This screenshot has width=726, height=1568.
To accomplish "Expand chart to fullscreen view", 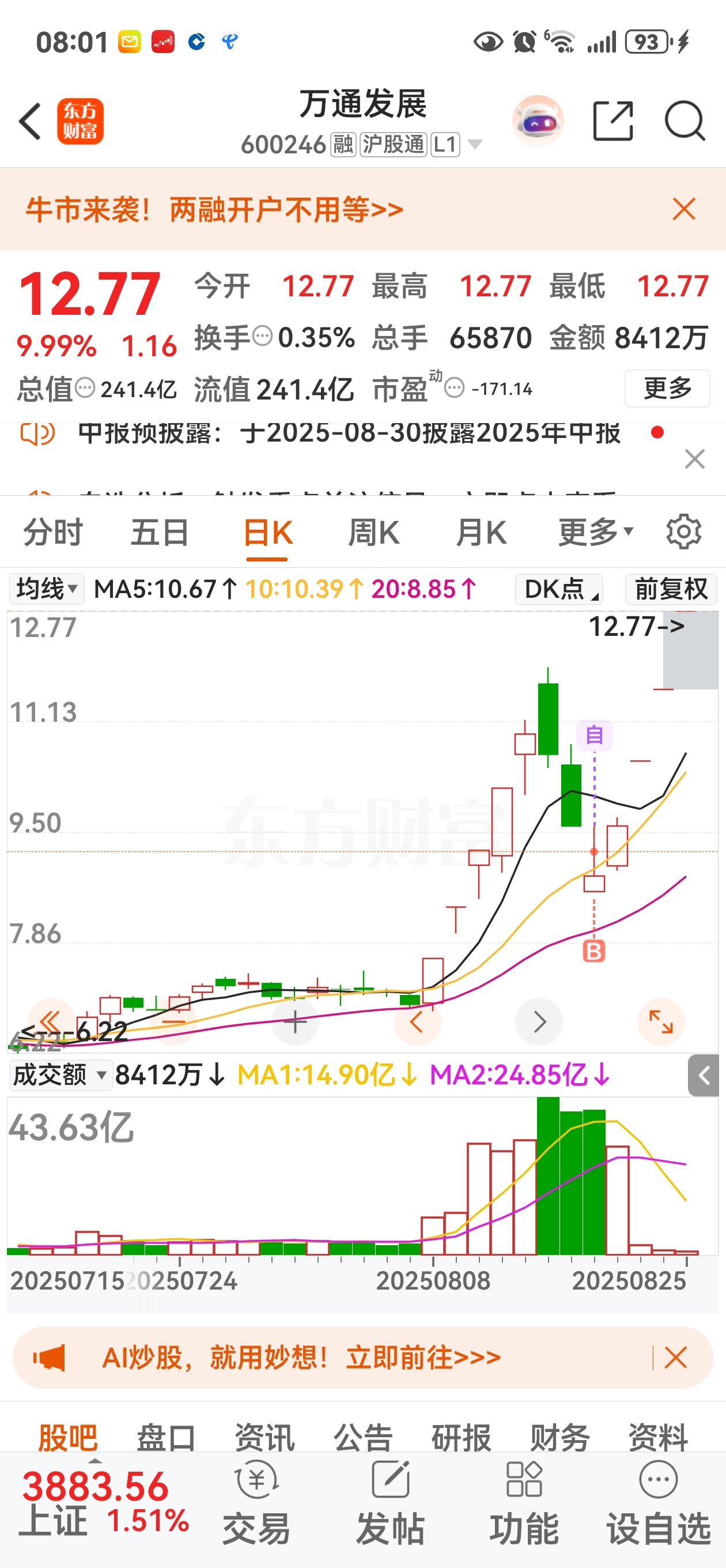I will pos(661,1022).
